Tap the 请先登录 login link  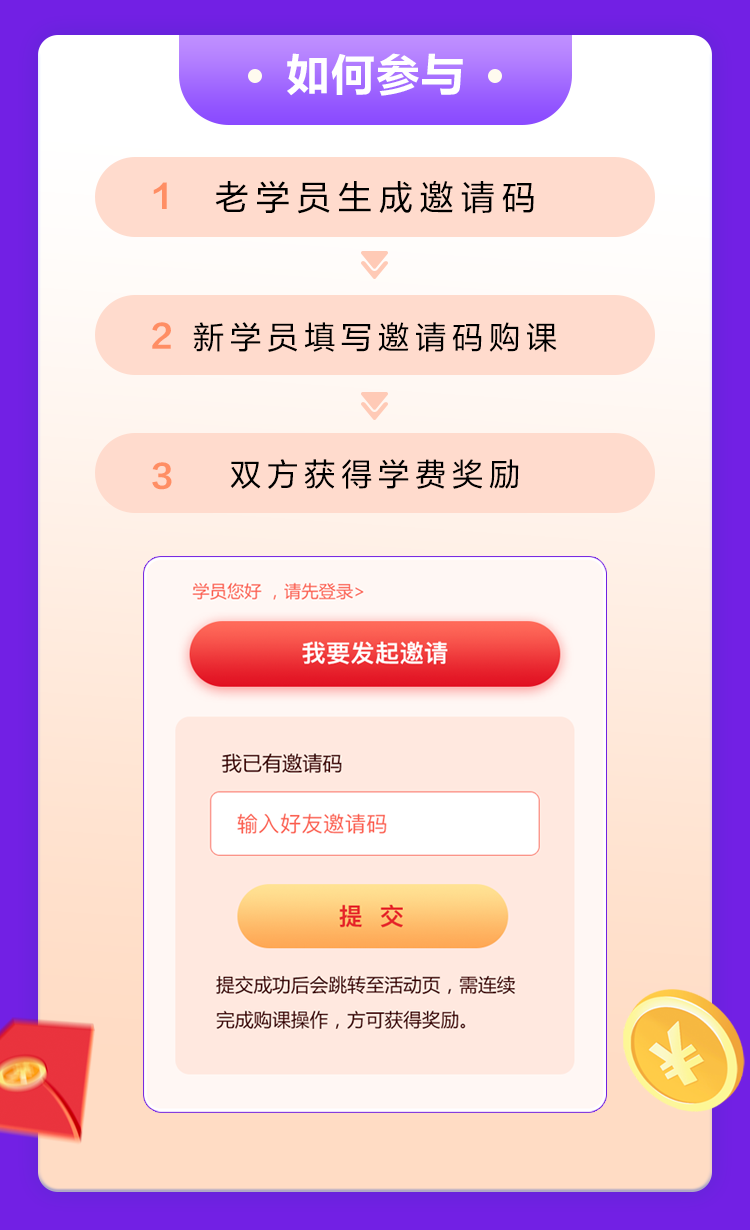point(322,592)
